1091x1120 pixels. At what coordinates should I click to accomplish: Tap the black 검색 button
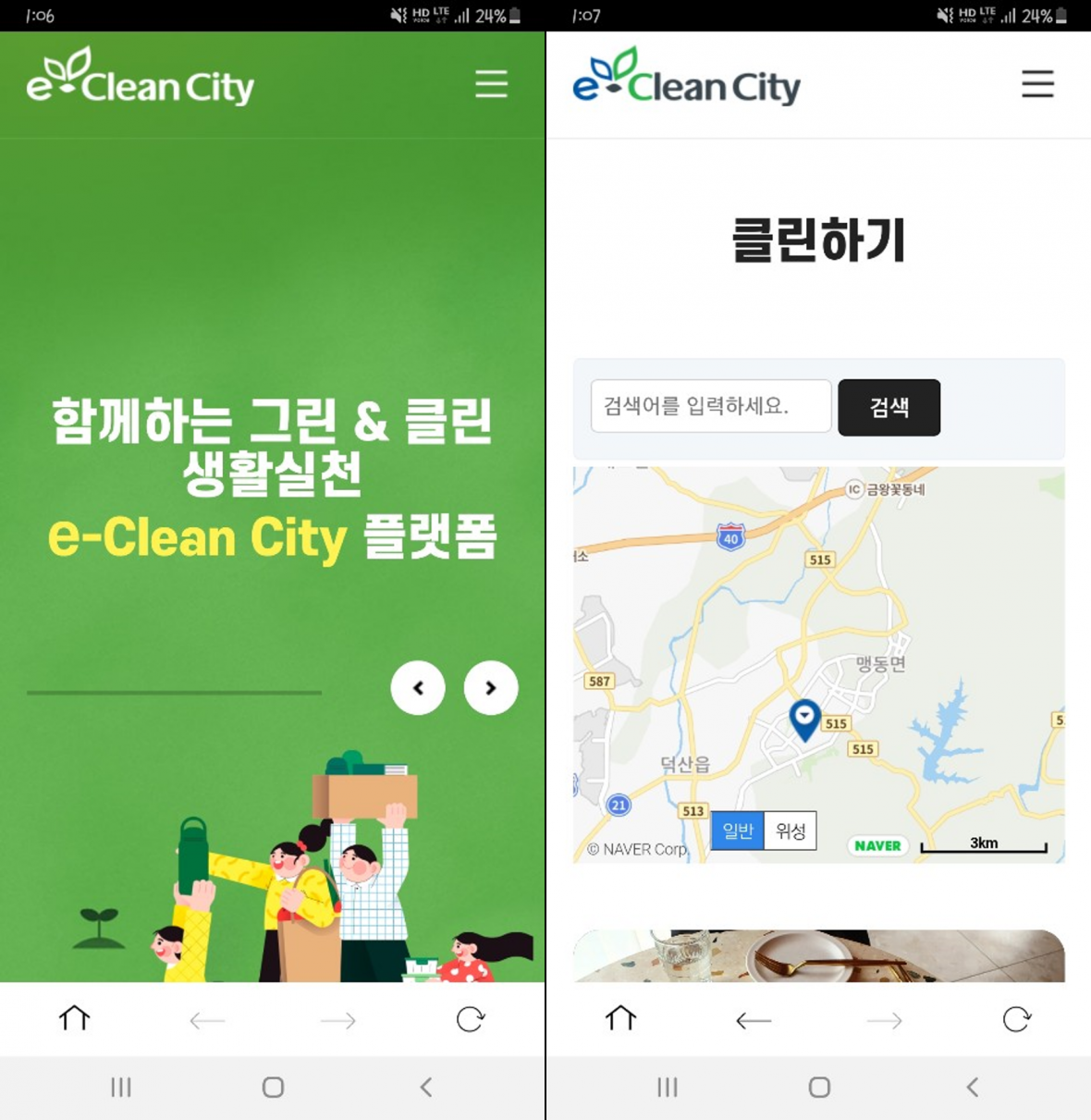(x=889, y=408)
